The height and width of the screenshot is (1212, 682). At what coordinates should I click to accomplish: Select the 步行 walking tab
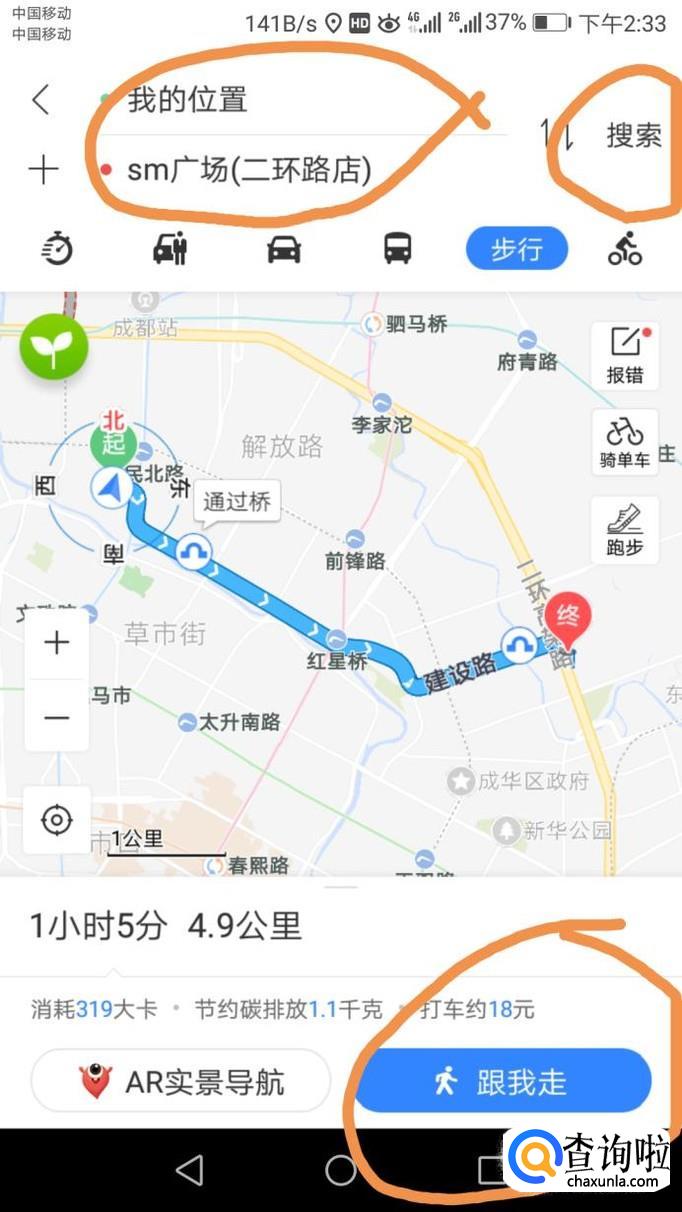click(x=516, y=249)
